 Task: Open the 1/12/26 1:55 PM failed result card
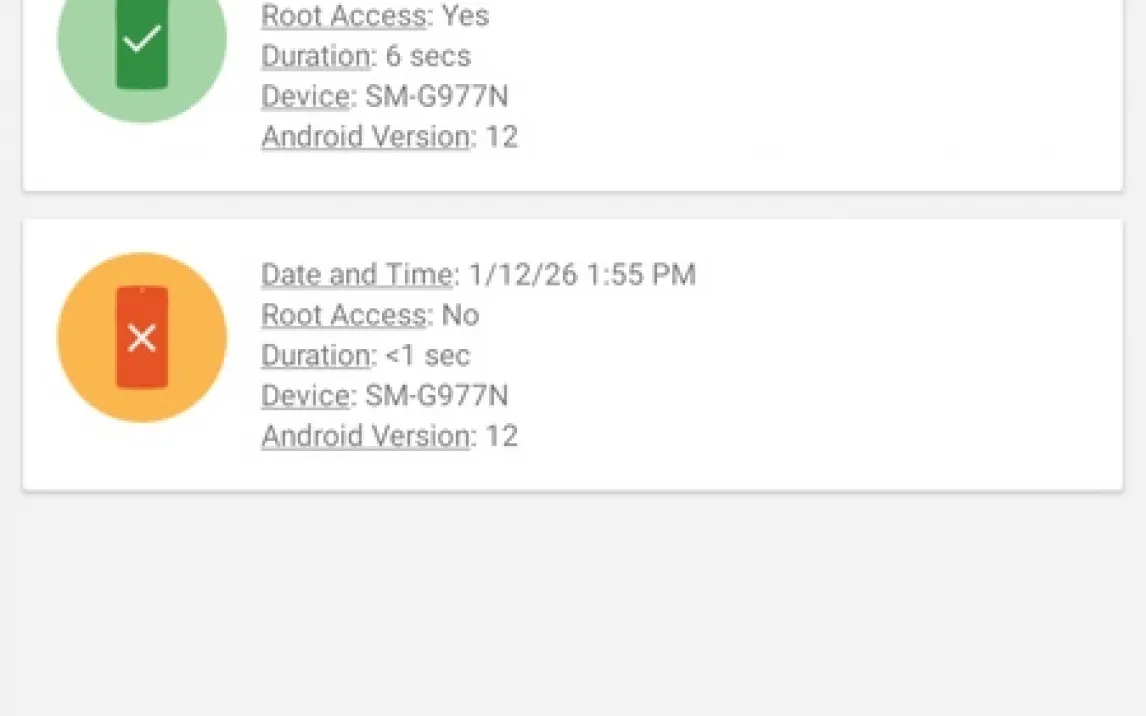pyautogui.click(x=572, y=355)
